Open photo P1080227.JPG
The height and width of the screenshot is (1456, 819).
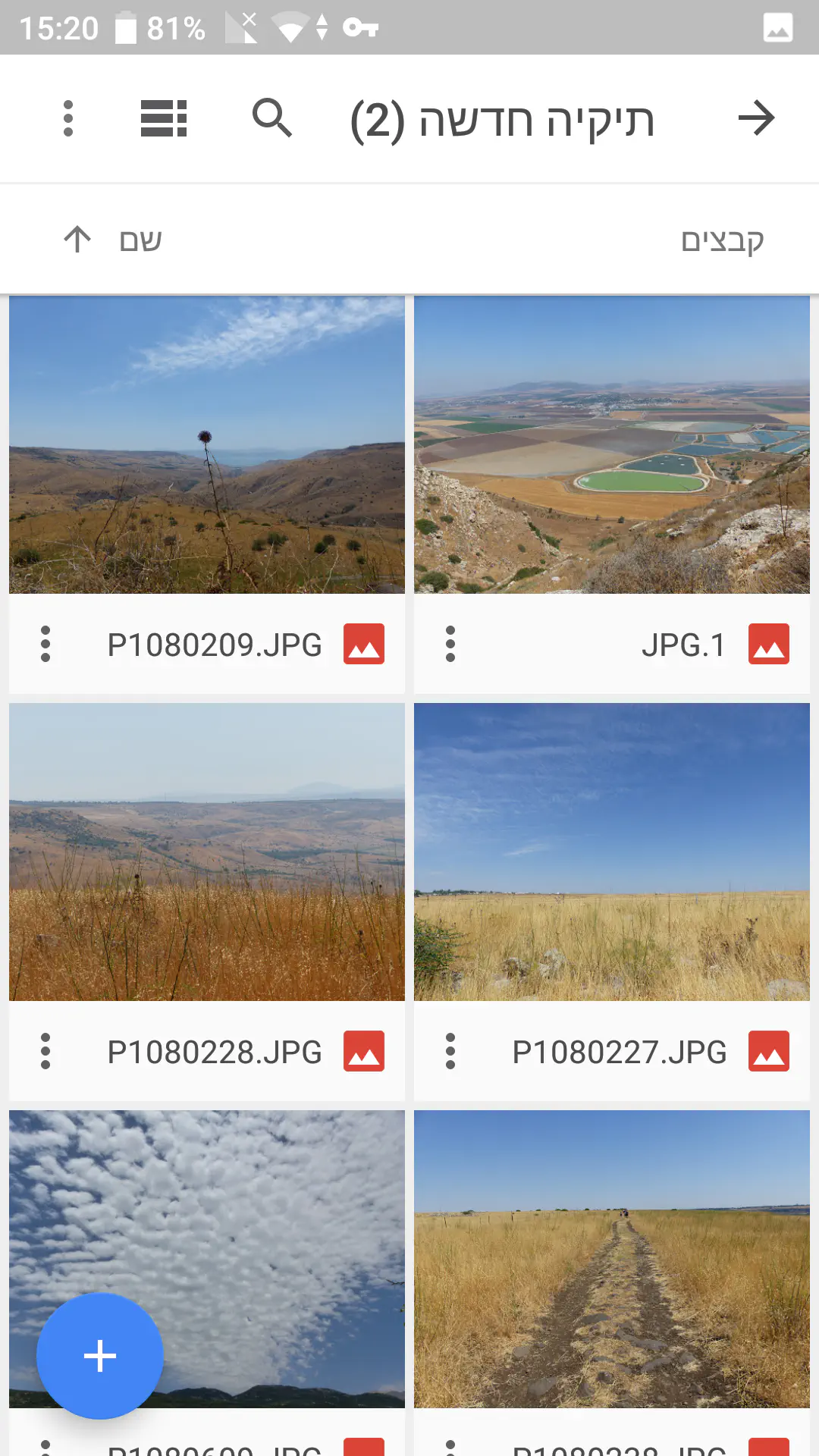click(x=612, y=852)
